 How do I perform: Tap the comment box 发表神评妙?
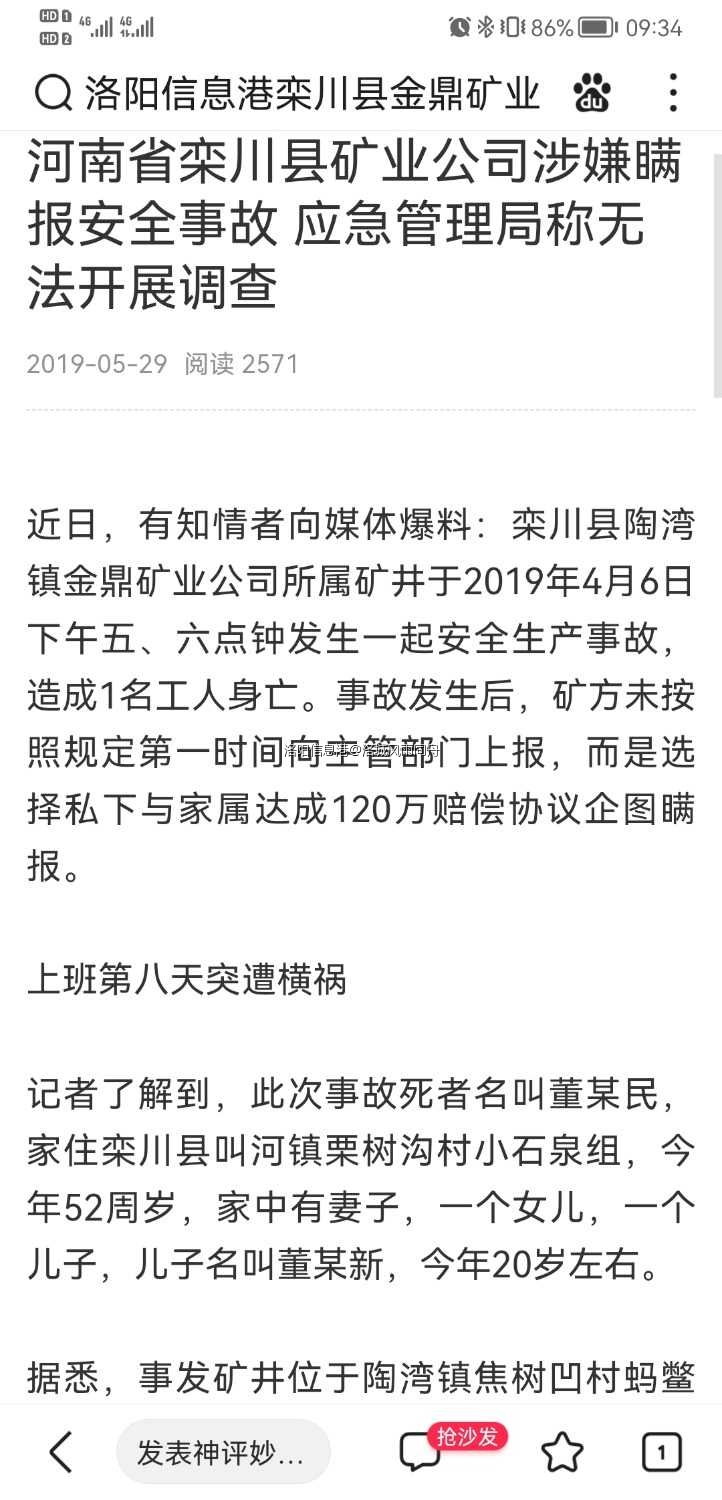point(224,1453)
